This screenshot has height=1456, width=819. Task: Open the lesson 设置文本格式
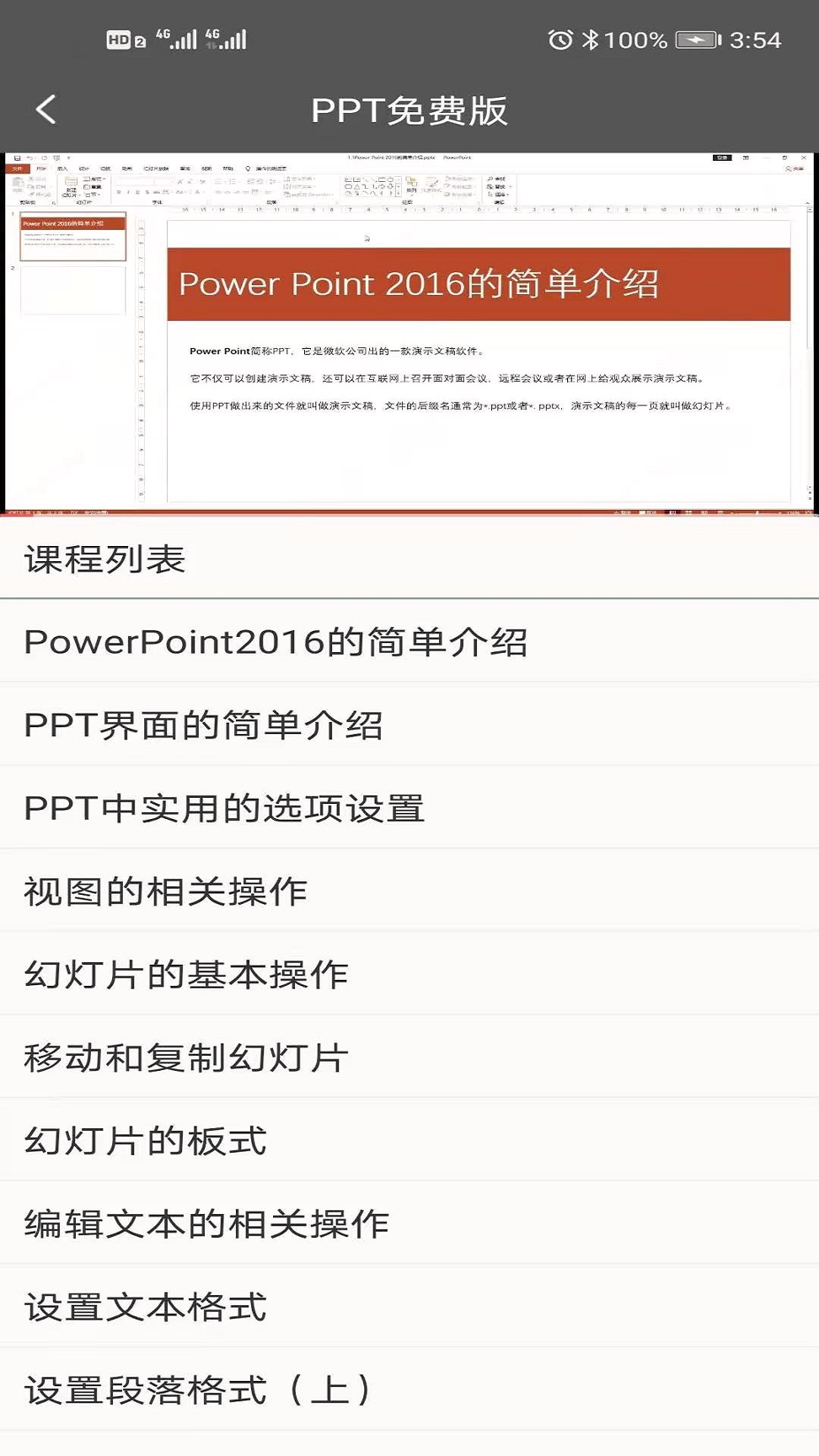[143, 1306]
